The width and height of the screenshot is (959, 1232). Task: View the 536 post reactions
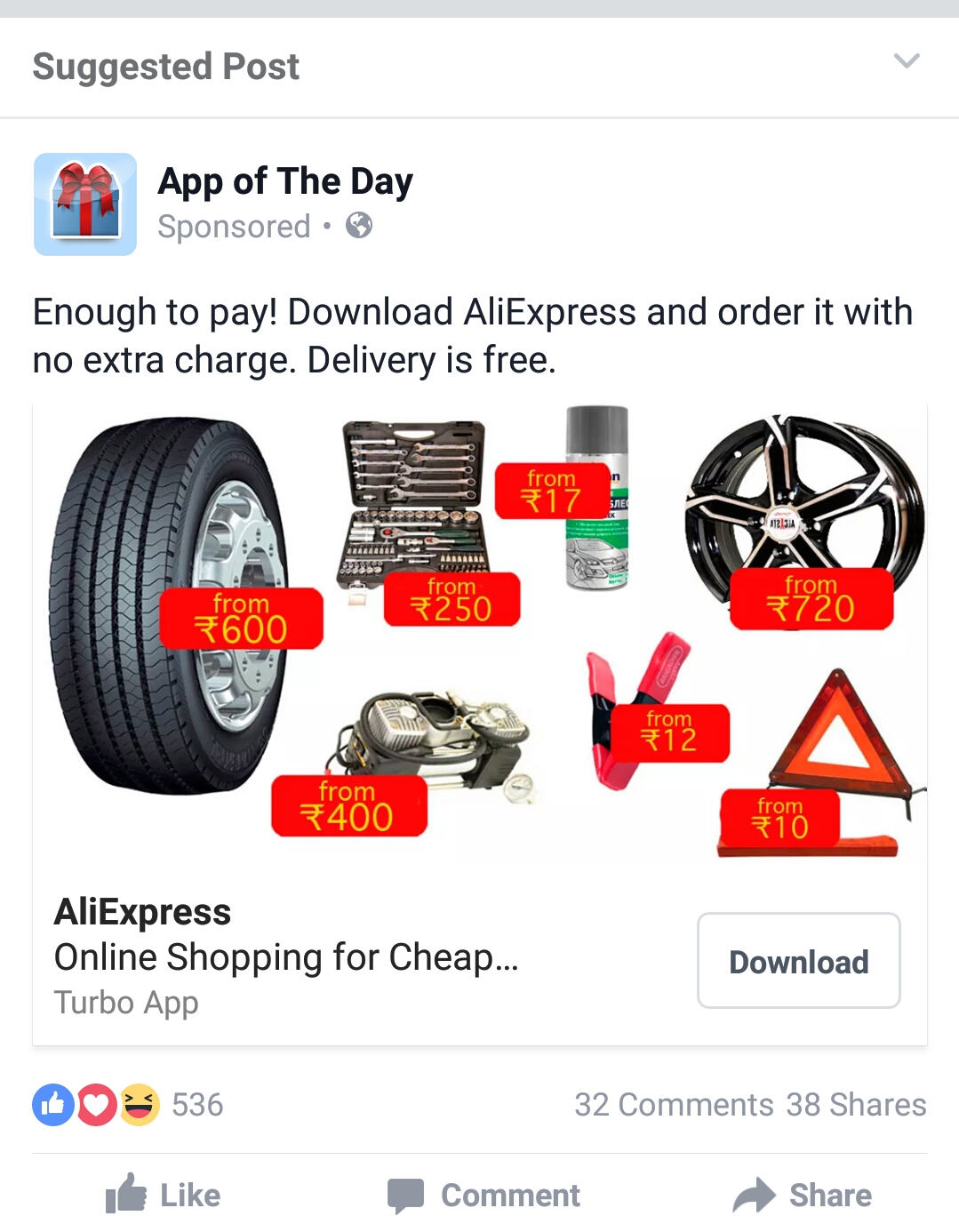pos(129,1105)
